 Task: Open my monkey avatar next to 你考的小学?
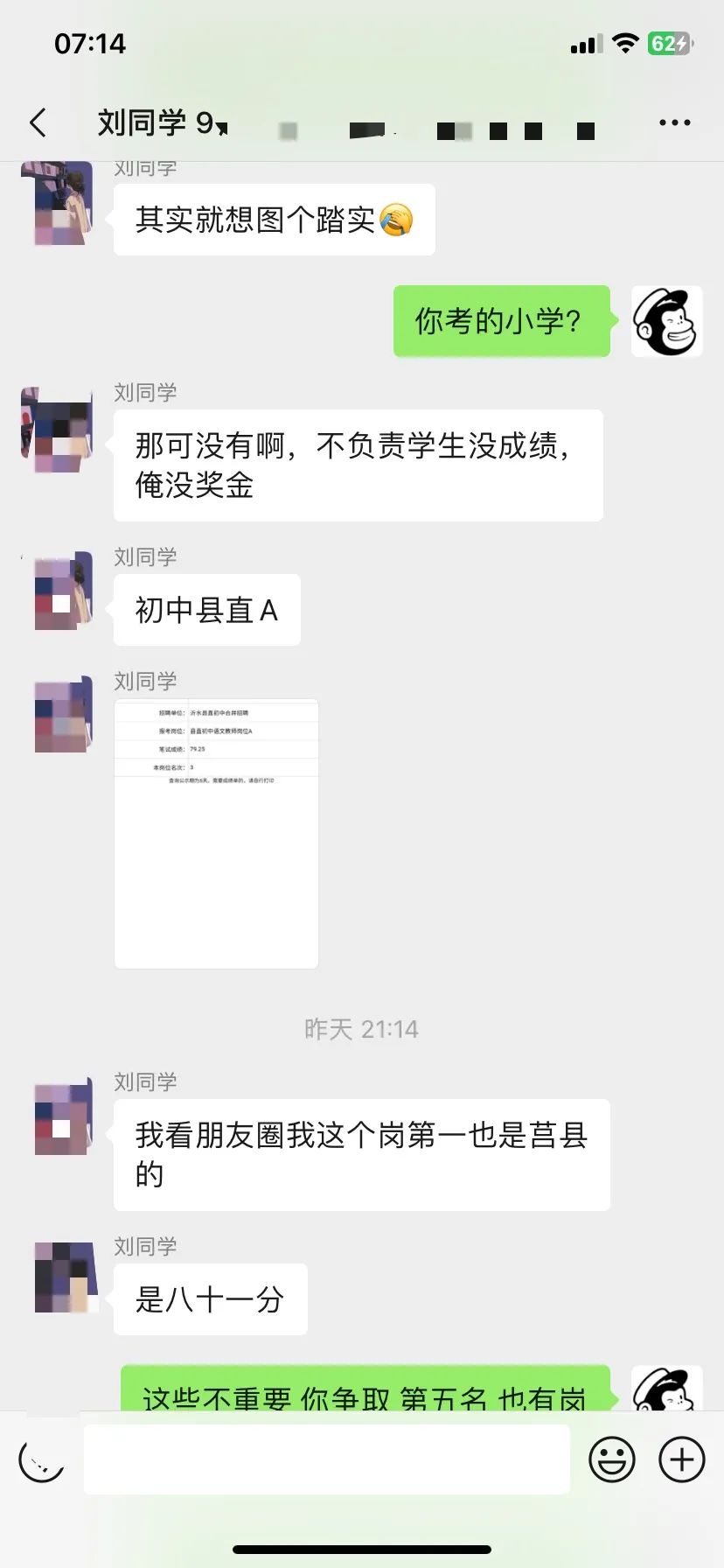point(667,321)
